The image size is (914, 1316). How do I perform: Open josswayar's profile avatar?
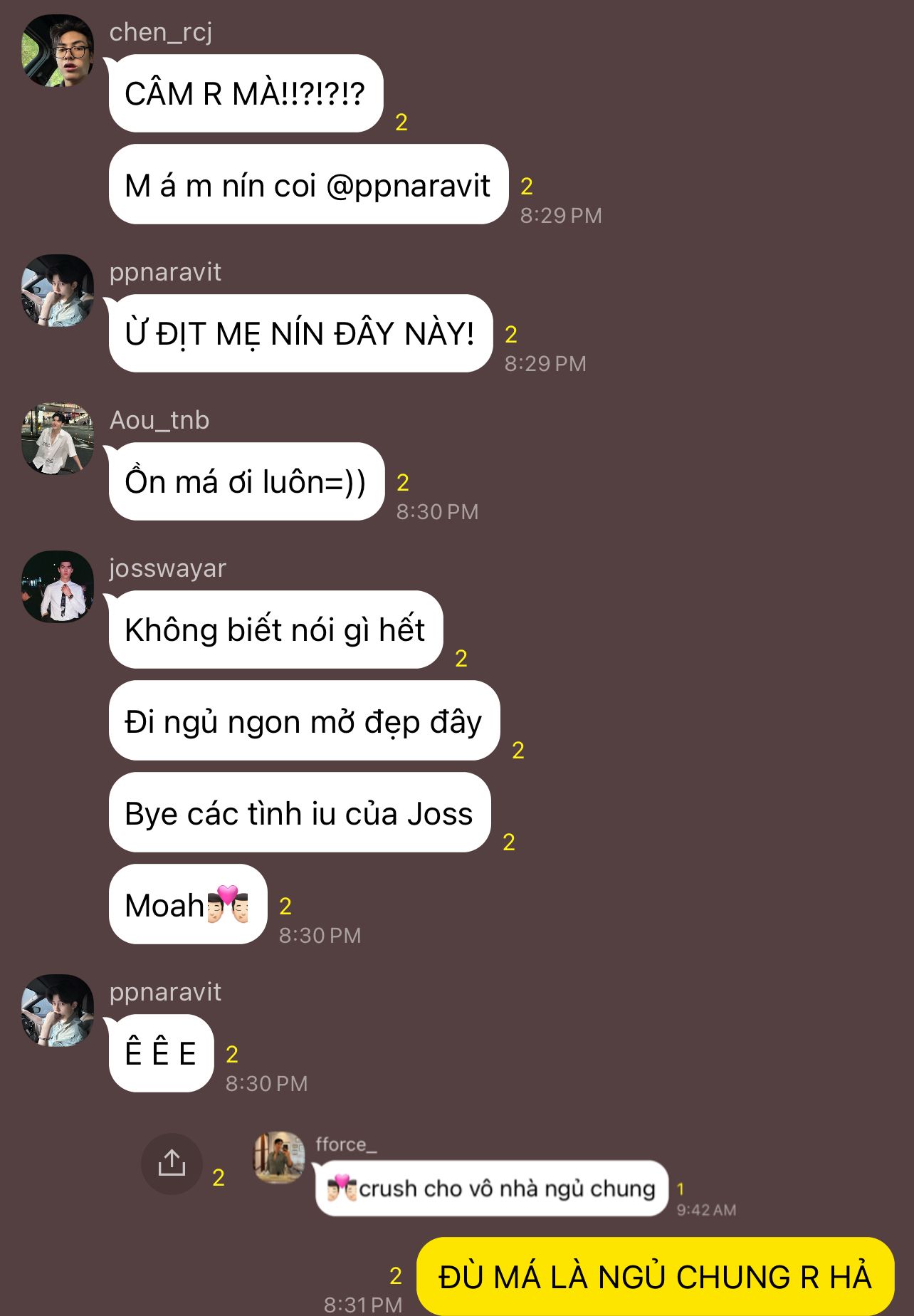tap(58, 587)
